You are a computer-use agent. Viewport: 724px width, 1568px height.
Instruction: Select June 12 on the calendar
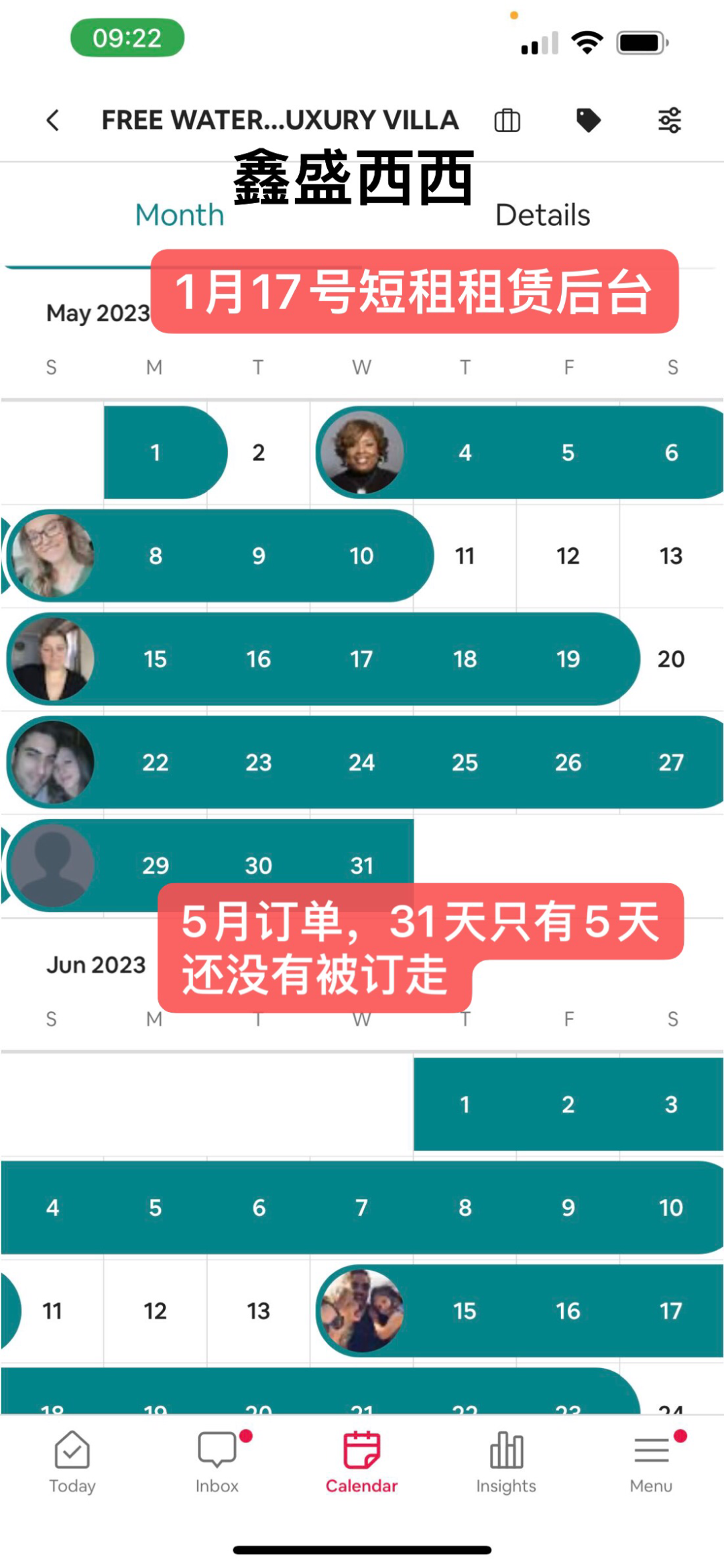156,1311
